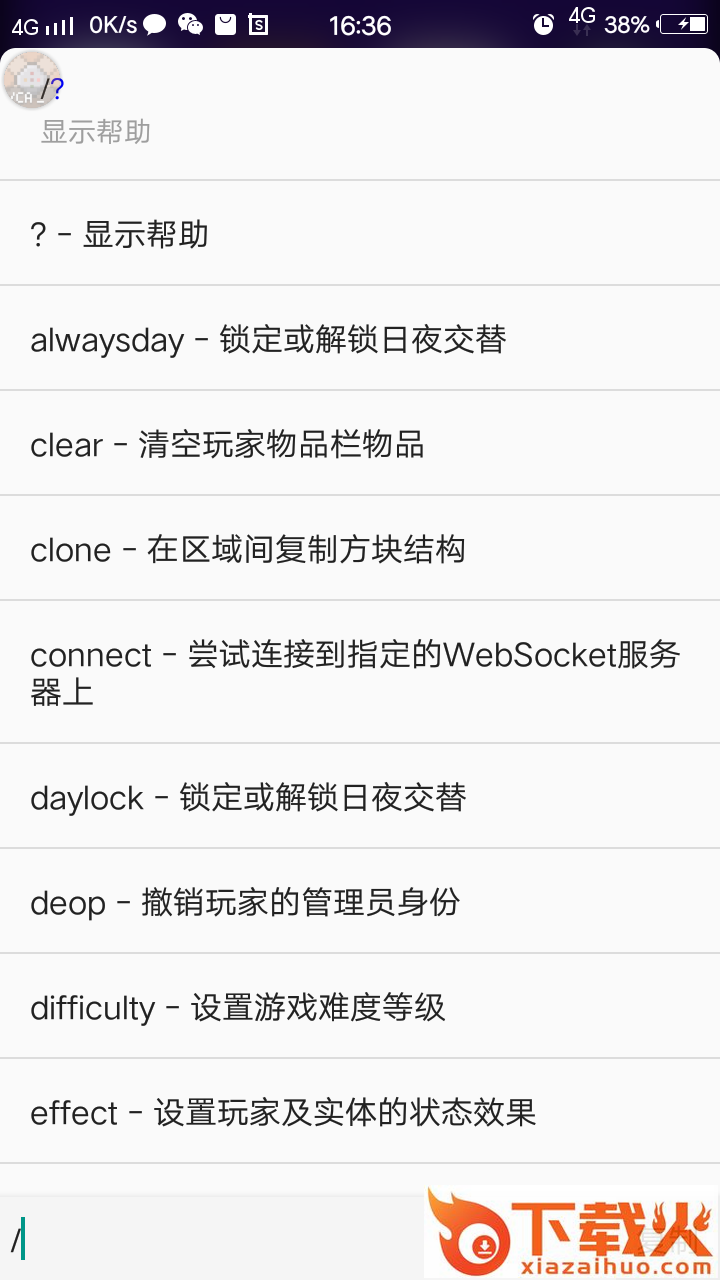The width and height of the screenshot is (720, 1280).
Task: Choose the alwaysday command
Action: pyautogui.click(x=360, y=339)
